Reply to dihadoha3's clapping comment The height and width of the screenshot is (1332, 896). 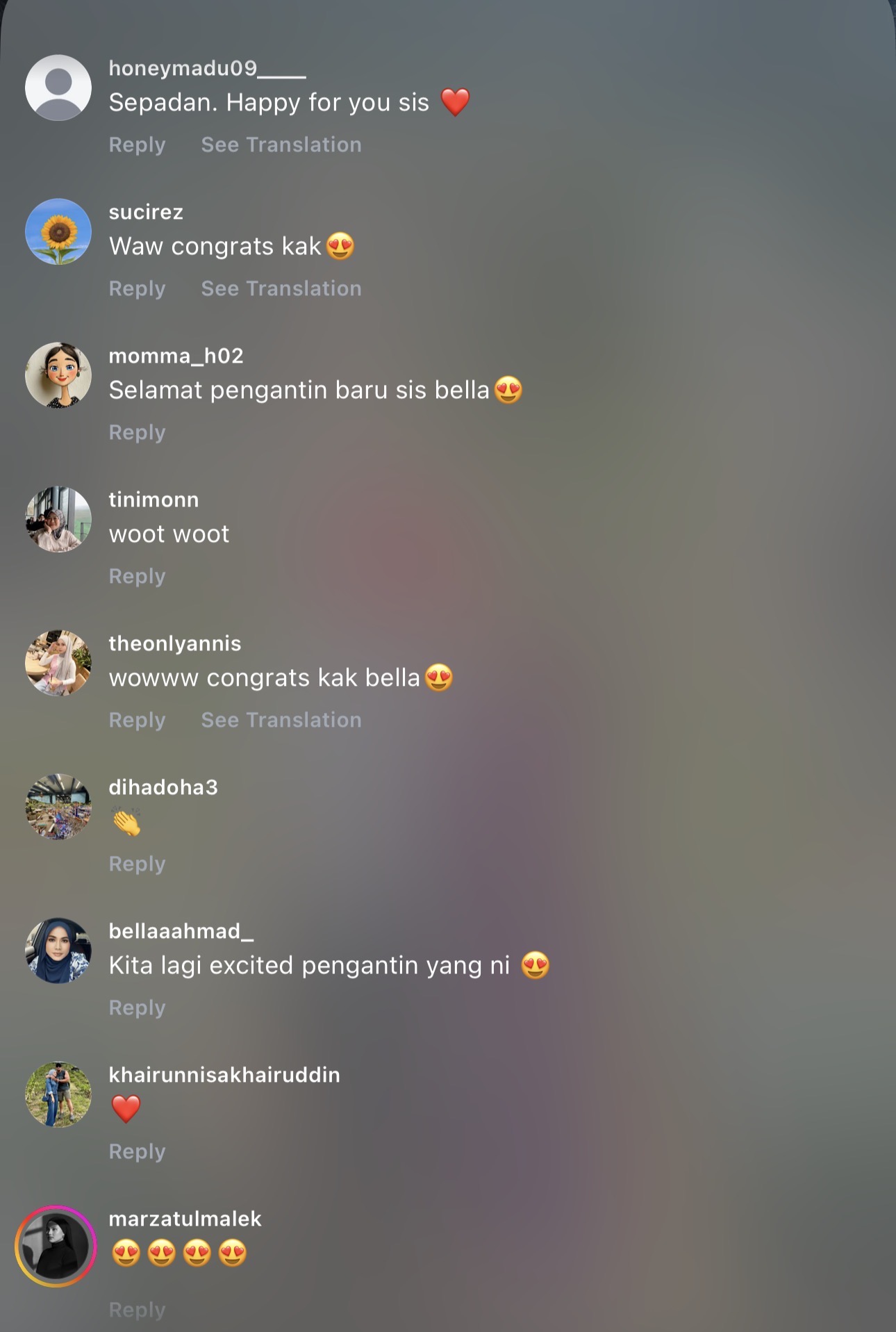click(137, 864)
